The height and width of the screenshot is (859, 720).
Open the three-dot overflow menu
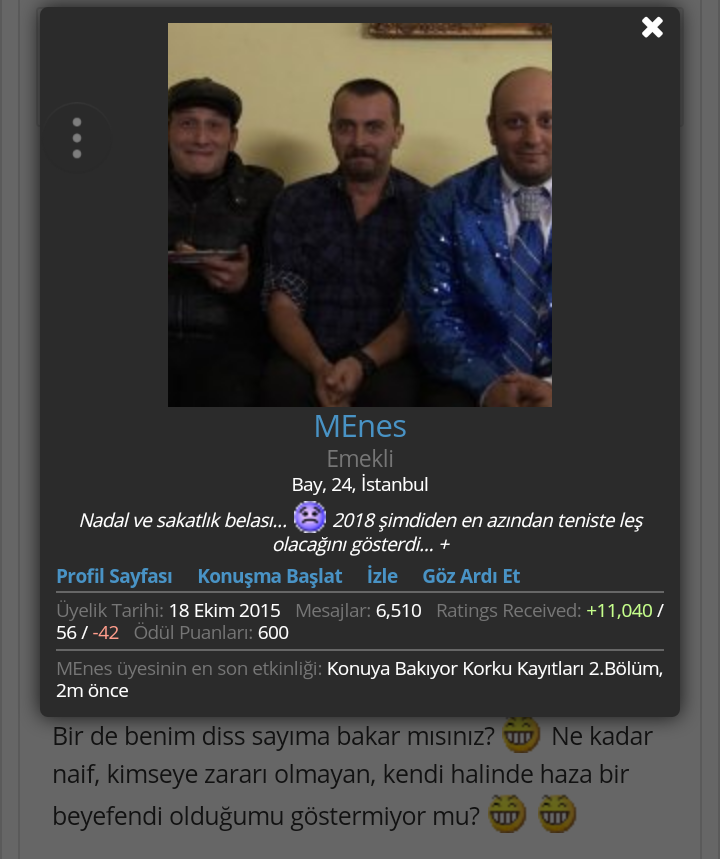coord(77,139)
